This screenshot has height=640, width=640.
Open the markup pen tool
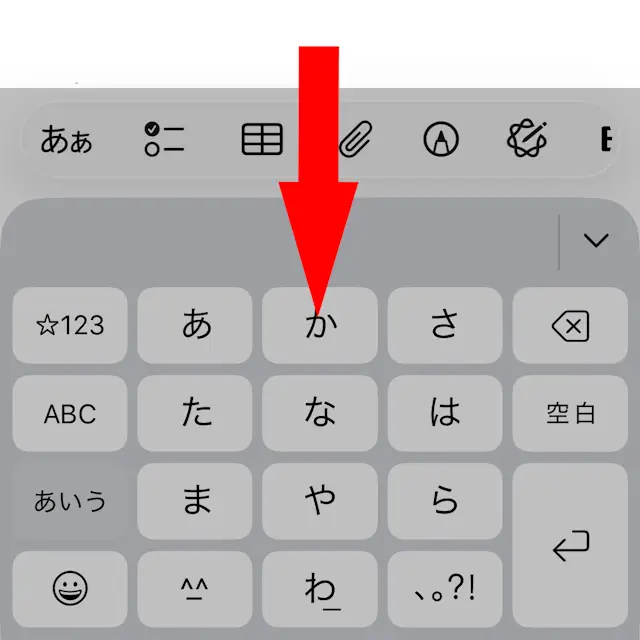pos(437,139)
